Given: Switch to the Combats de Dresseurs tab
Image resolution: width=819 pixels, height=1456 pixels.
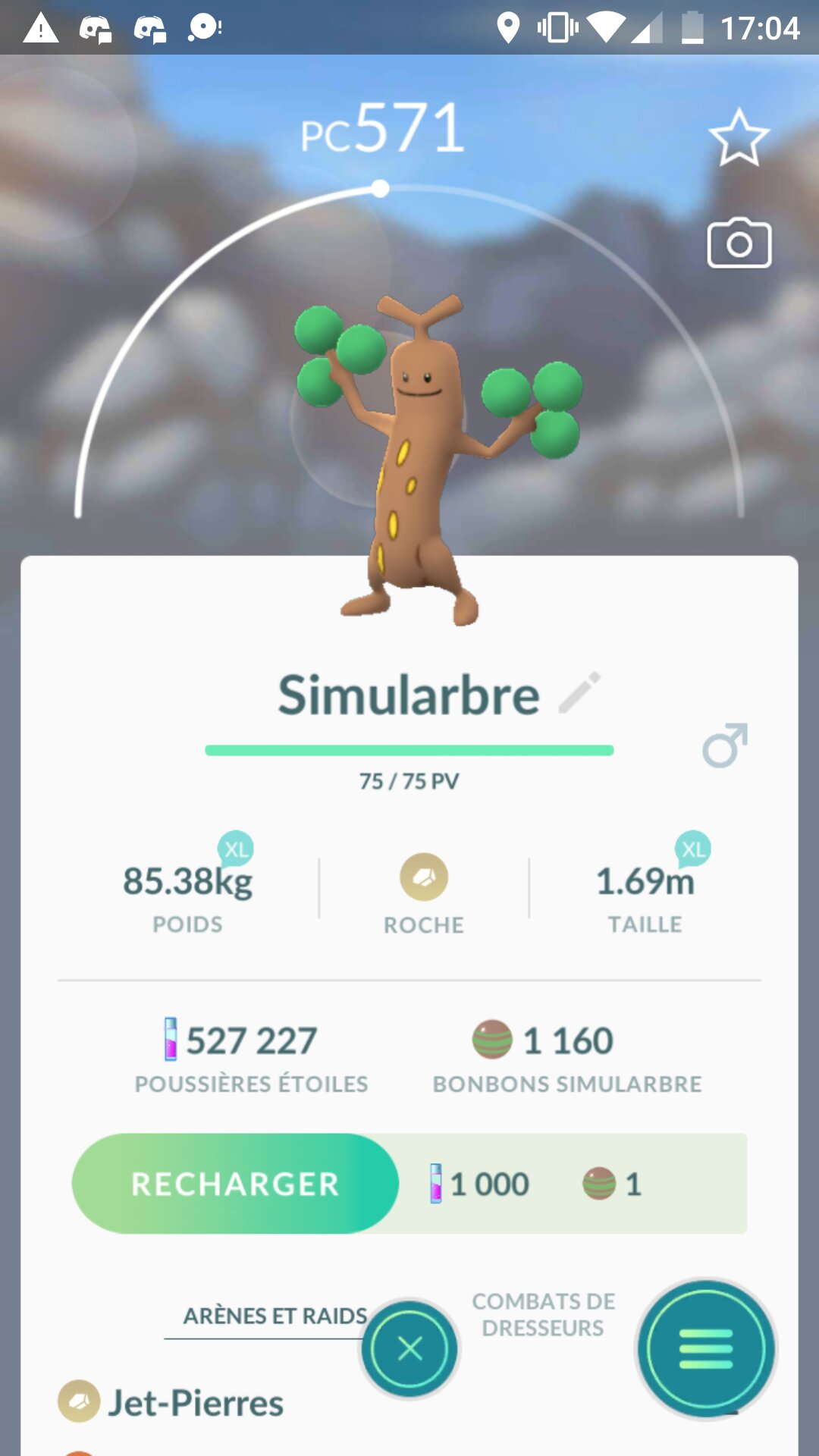Looking at the screenshot, I should [x=543, y=1314].
